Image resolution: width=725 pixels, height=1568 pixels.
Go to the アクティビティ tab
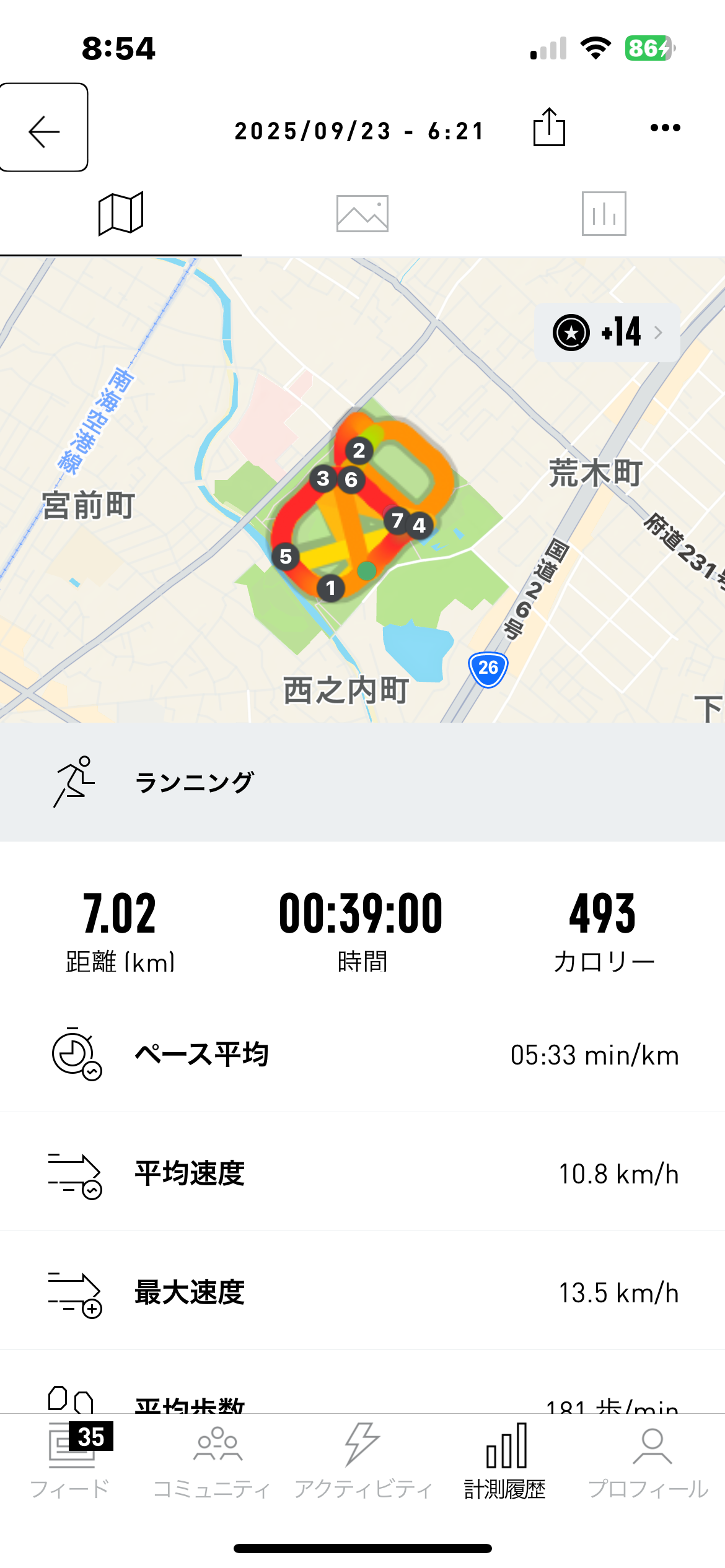click(x=362, y=1461)
